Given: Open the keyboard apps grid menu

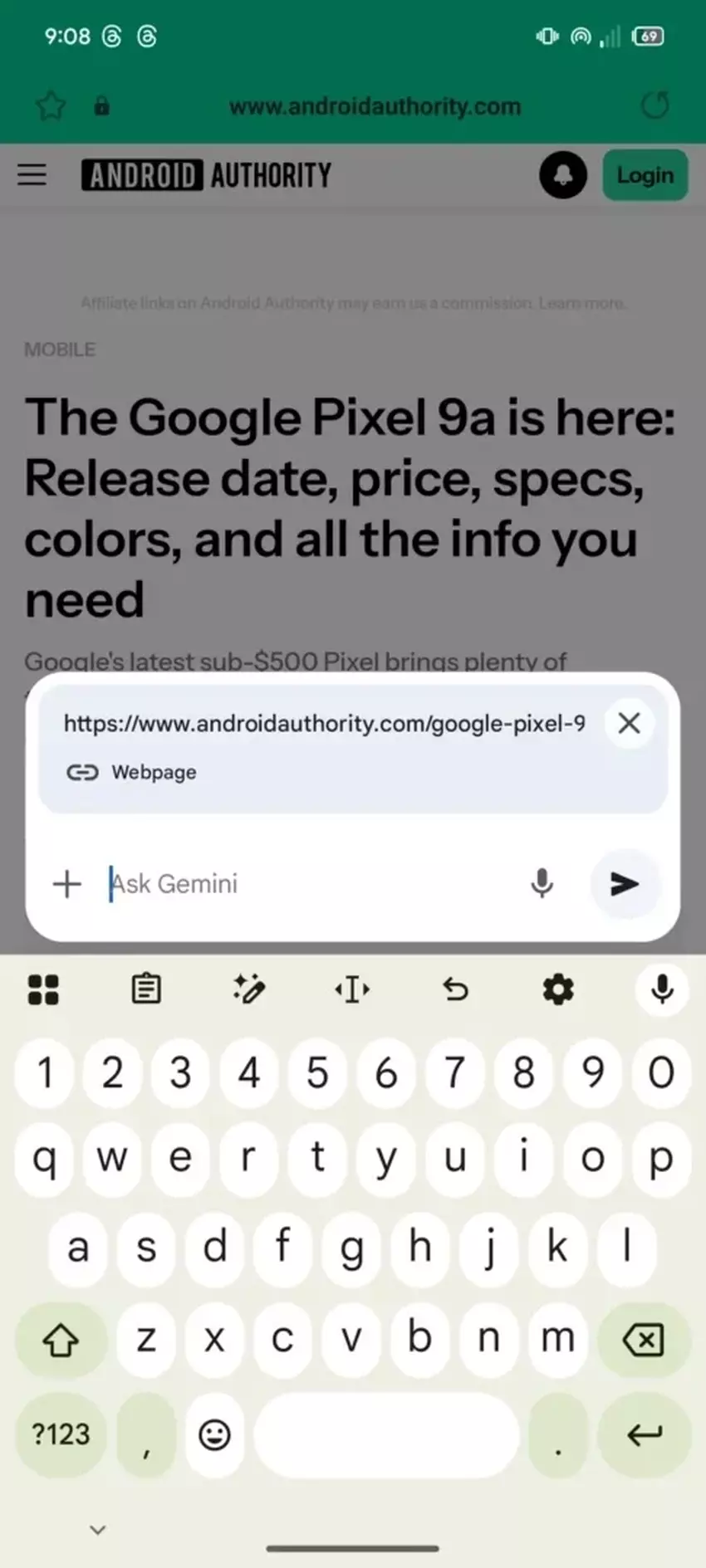Looking at the screenshot, I should tap(43, 989).
